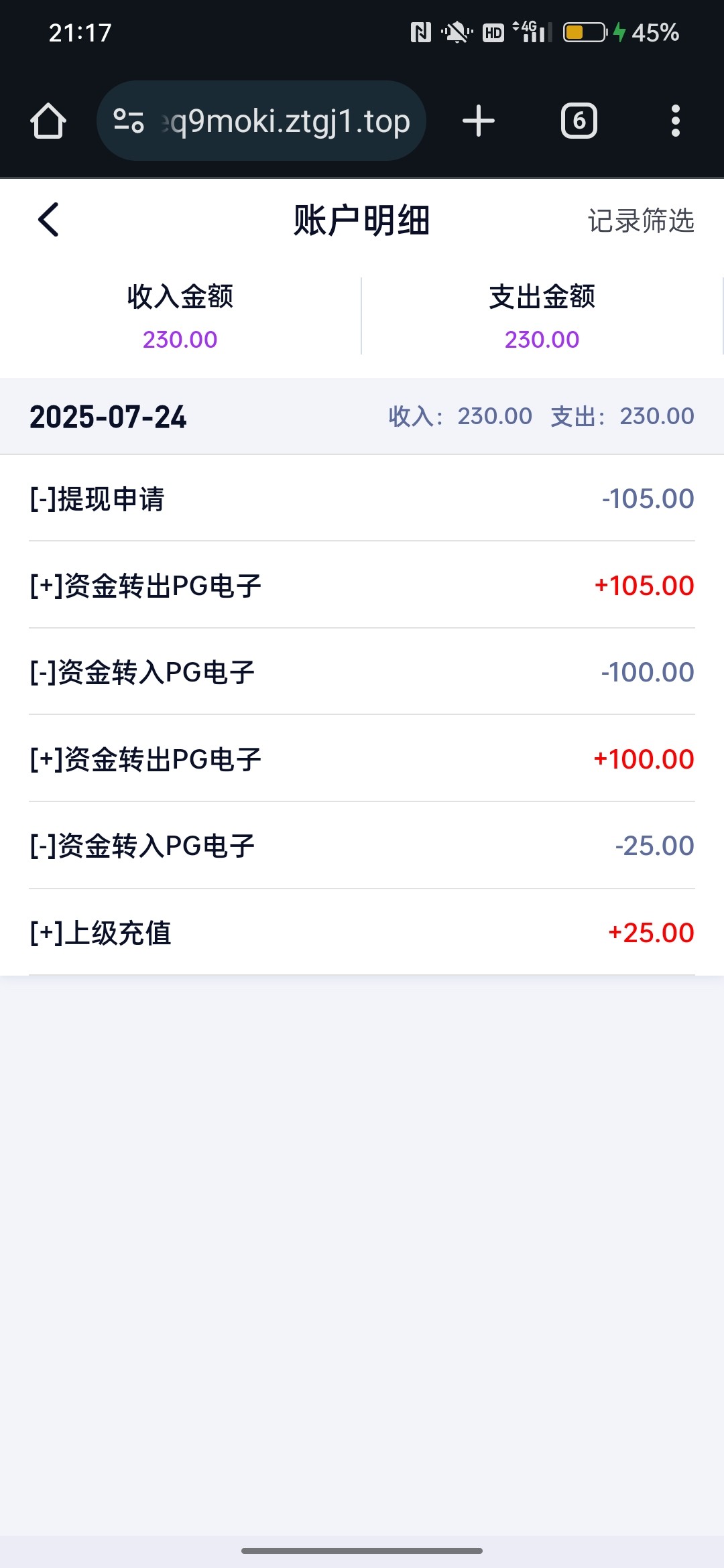Tap the back arrow on 账户明细 page
Screen dimensions: 724x1568
pos(48,219)
